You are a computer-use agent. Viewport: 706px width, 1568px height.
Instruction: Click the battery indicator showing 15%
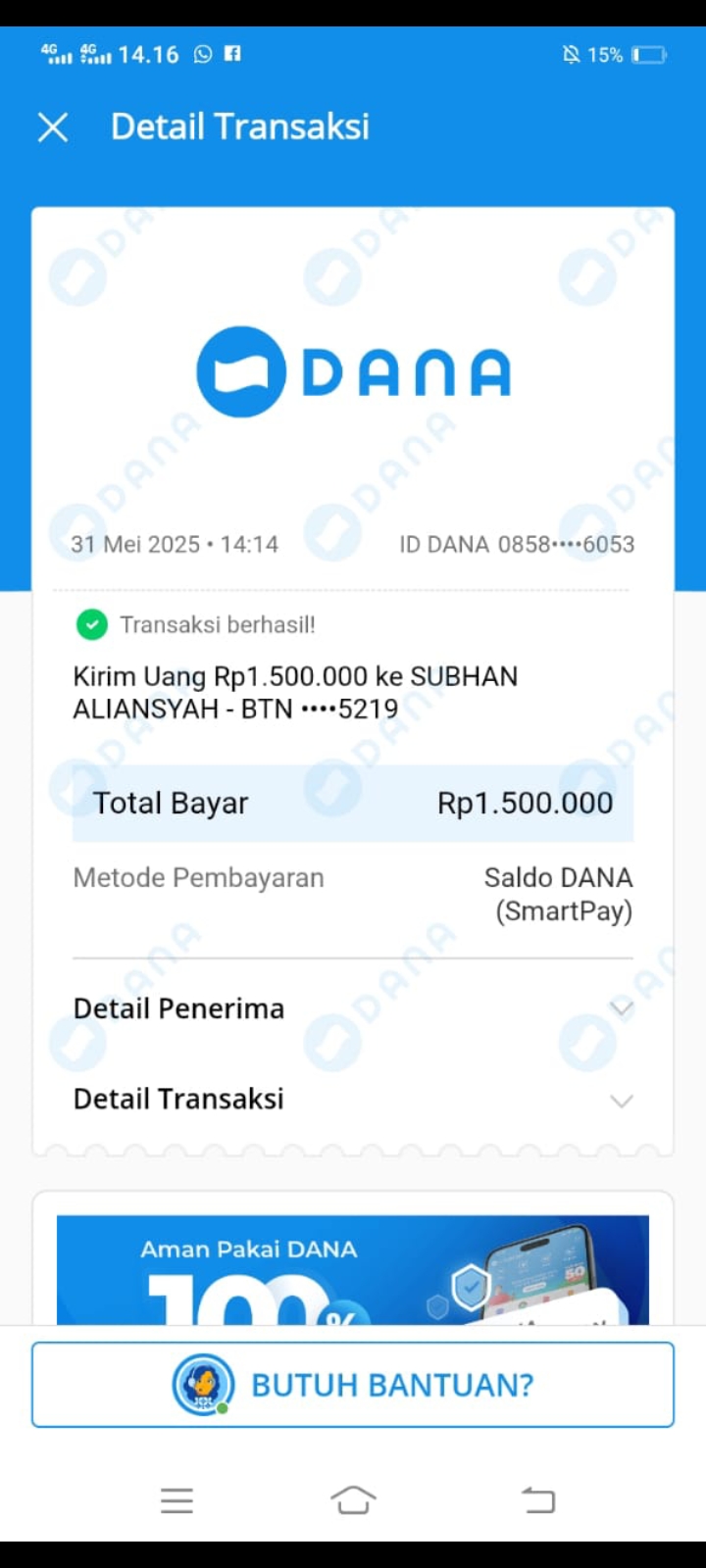click(647, 55)
